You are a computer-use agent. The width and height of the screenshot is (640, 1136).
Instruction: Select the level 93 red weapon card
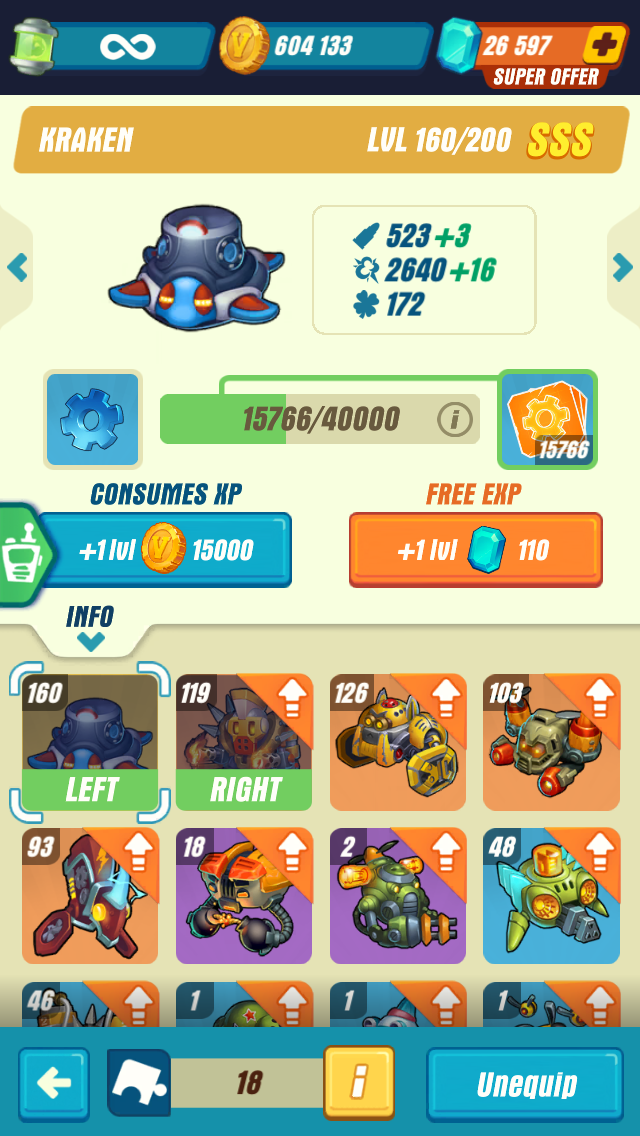coord(90,896)
